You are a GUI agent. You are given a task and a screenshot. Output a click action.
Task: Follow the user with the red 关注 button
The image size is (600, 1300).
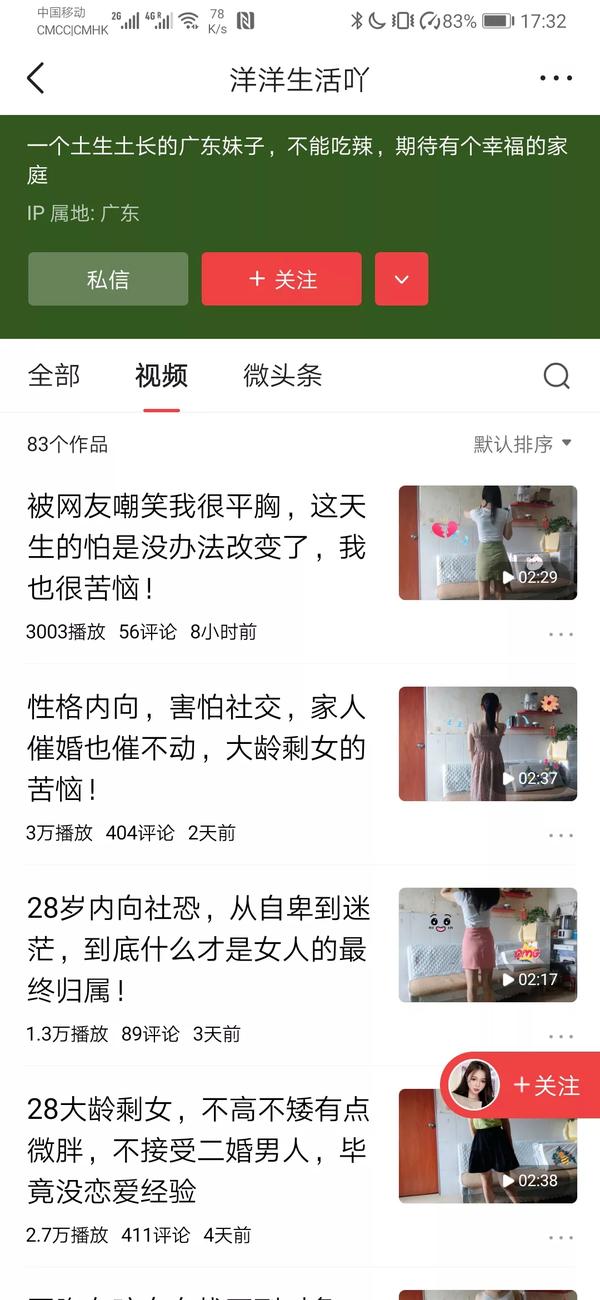[281, 279]
